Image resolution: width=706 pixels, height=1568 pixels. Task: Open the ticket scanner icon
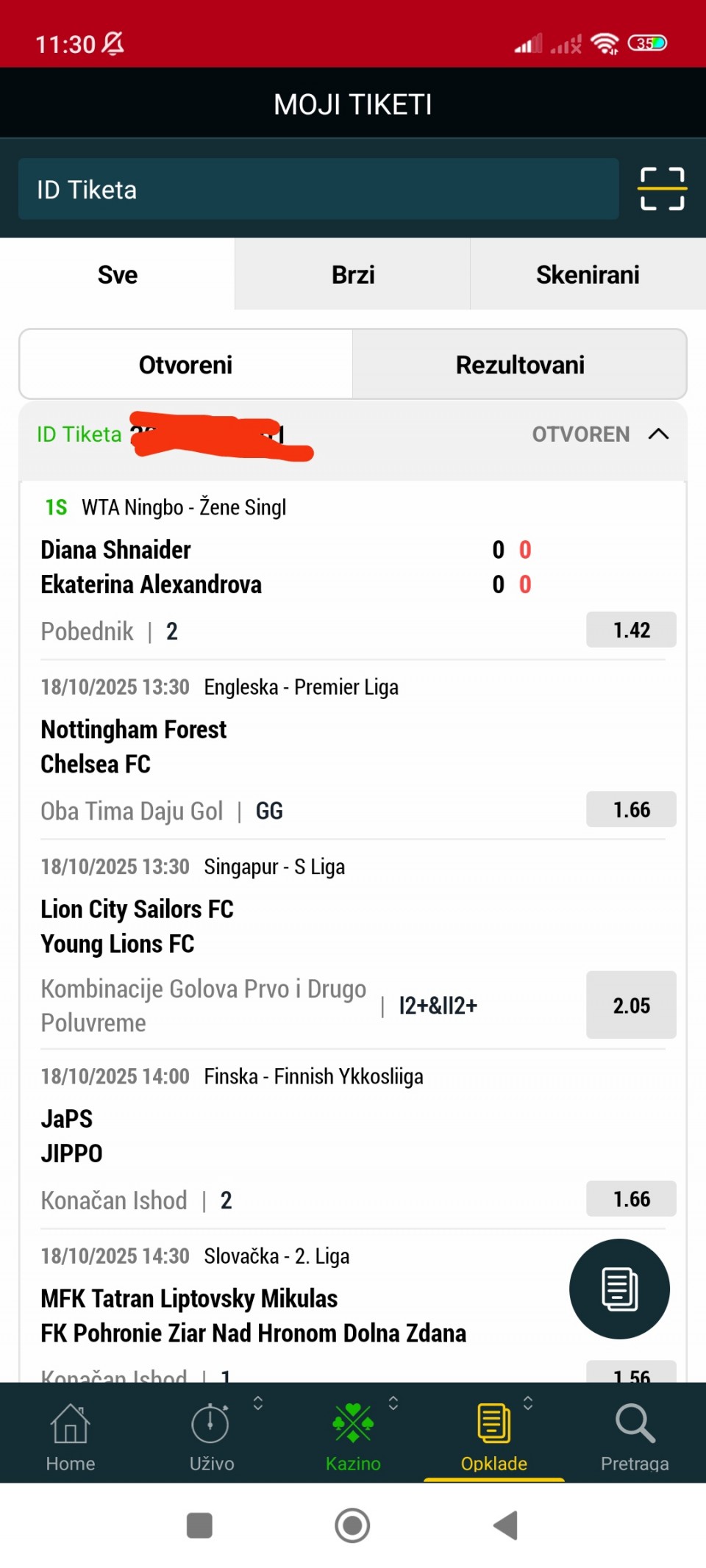(662, 189)
